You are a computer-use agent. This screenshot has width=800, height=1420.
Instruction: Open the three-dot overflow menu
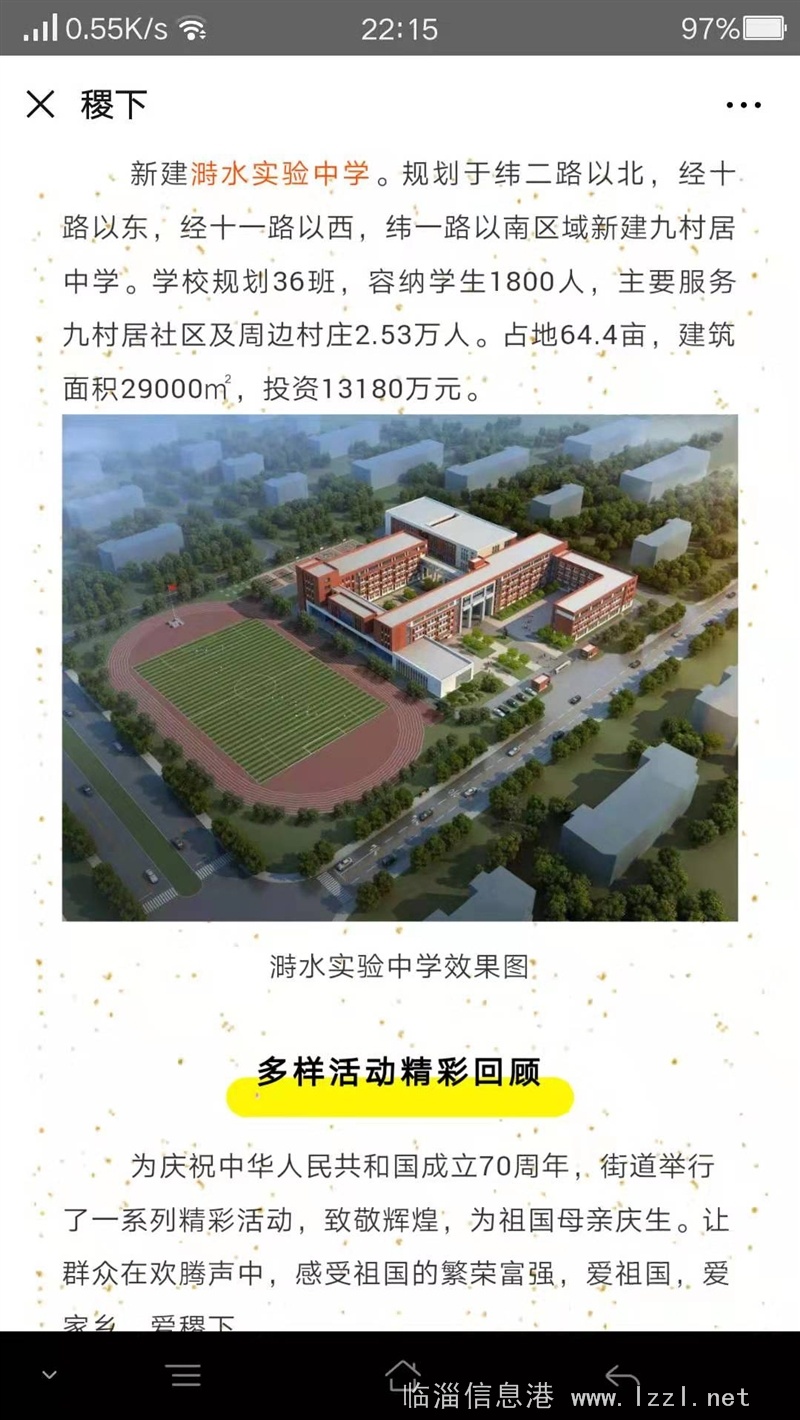[x=743, y=104]
